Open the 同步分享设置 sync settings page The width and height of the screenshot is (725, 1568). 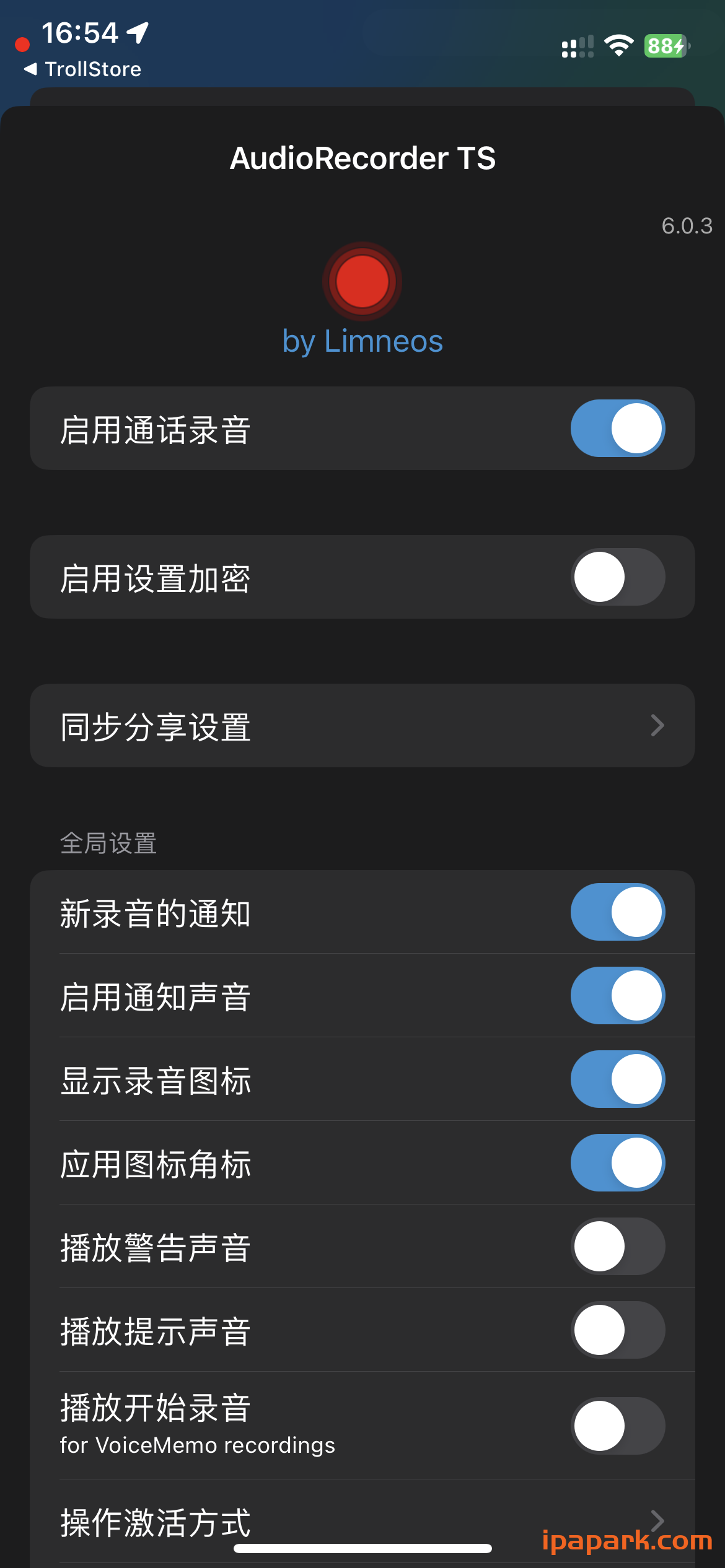[362, 725]
